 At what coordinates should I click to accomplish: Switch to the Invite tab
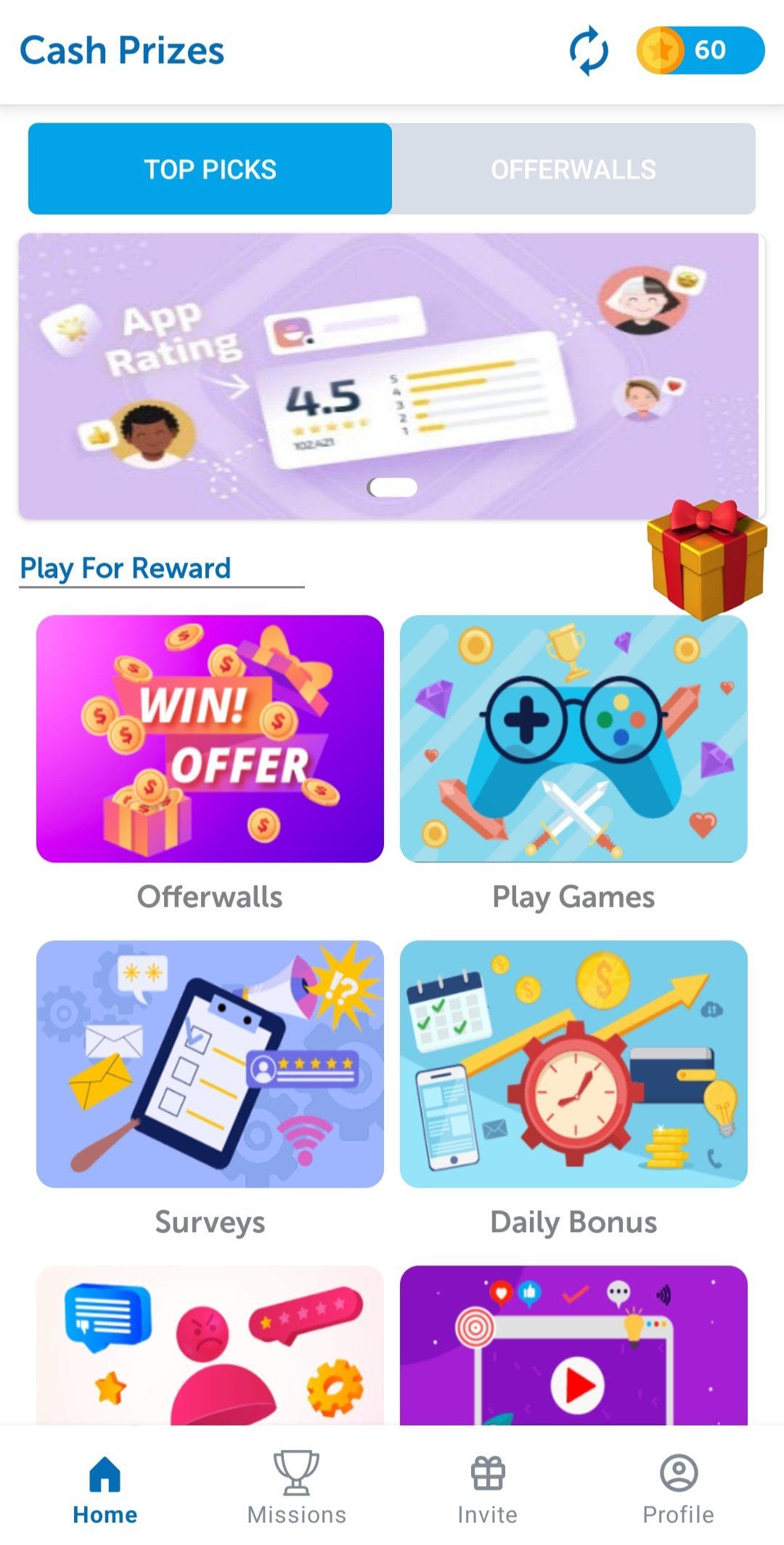pos(487,1488)
